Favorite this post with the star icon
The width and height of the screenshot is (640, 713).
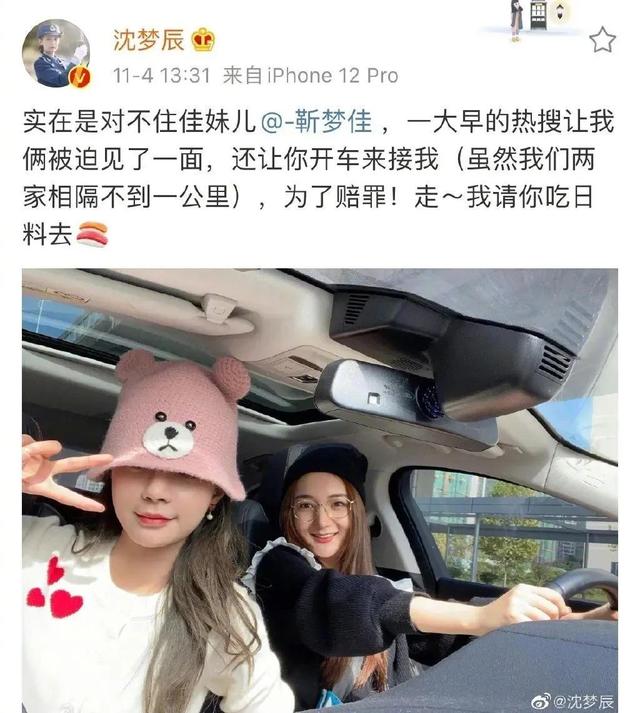point(602,40)
